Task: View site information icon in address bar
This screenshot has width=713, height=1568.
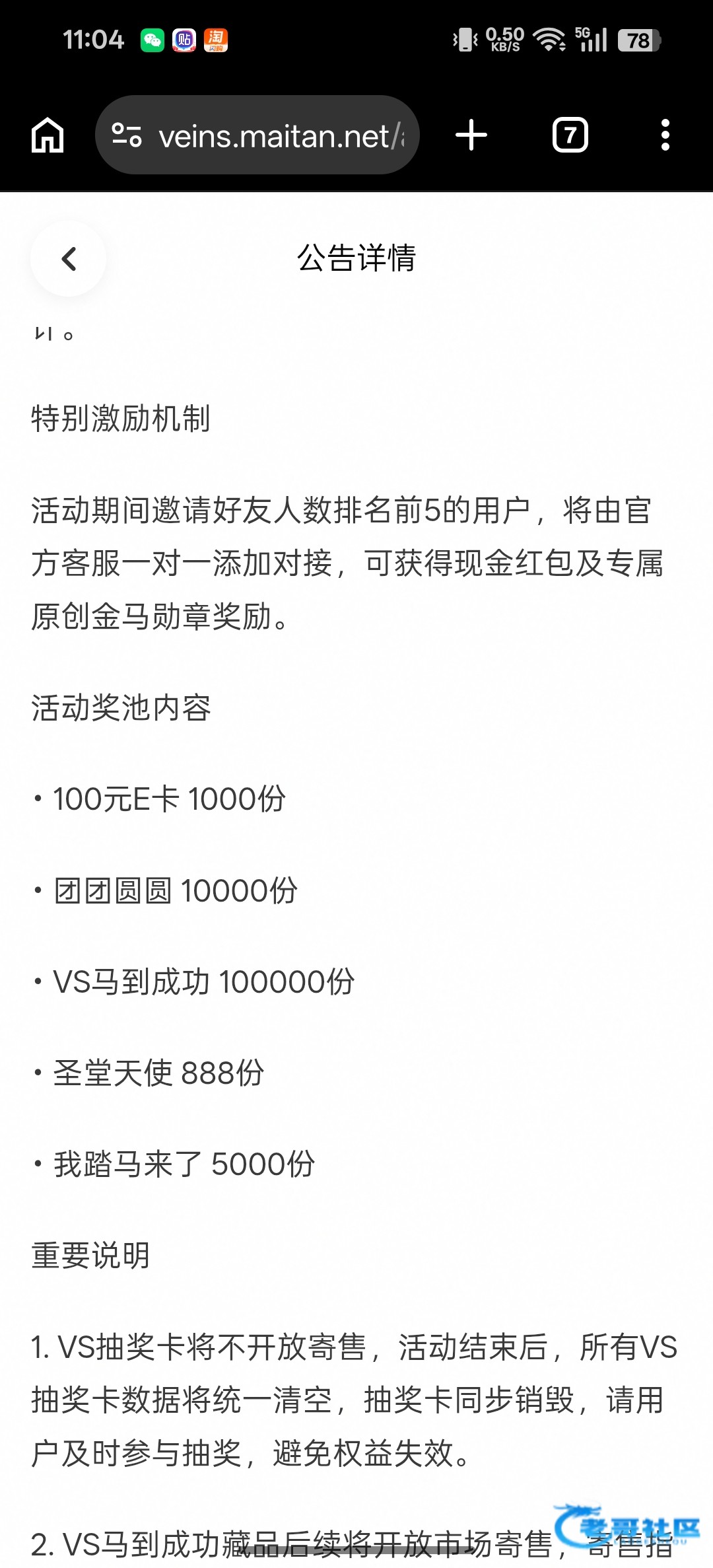Action: click(x=126, y=135)
